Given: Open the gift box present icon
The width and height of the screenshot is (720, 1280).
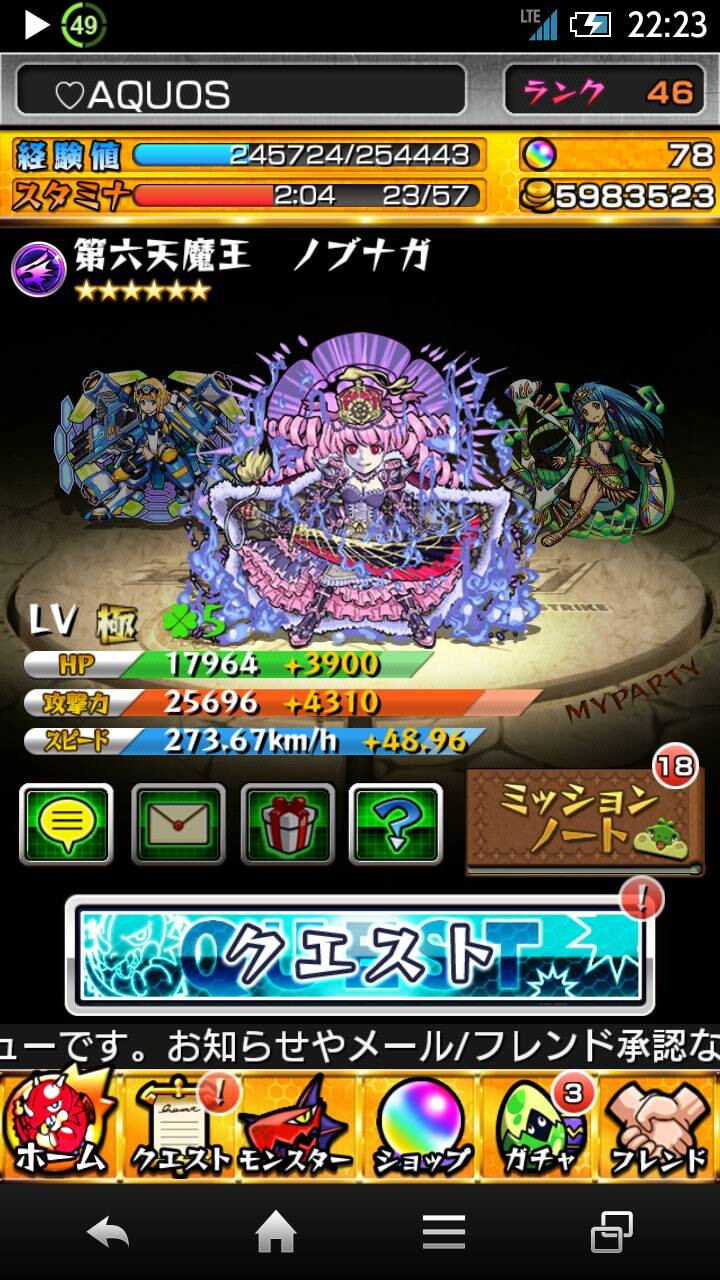Looking at the screenshot, I should pyautogui.click(x=288, y=825).
